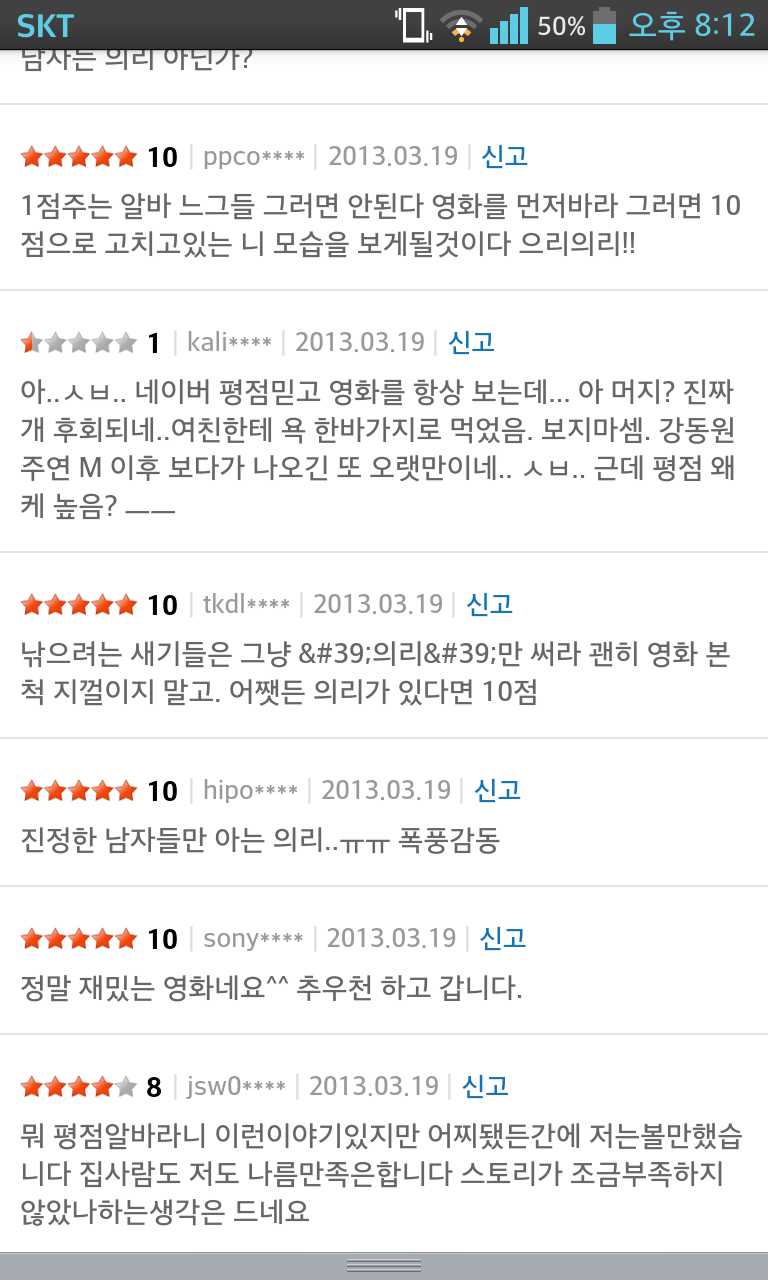Image resolution: width=768 pixels, height=1280 pixels.
Task: Report the 1-star review by kali****
Action: 471,342
